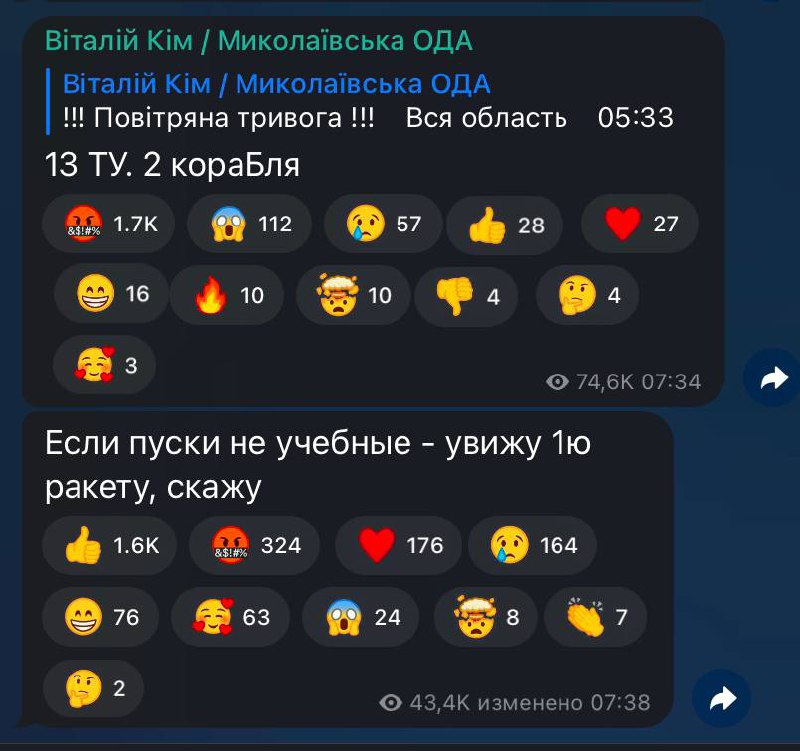This screenshot has width=800, height=751.
Task: Tap the thinking face reaction showing 2
Action: pos(94,688)
